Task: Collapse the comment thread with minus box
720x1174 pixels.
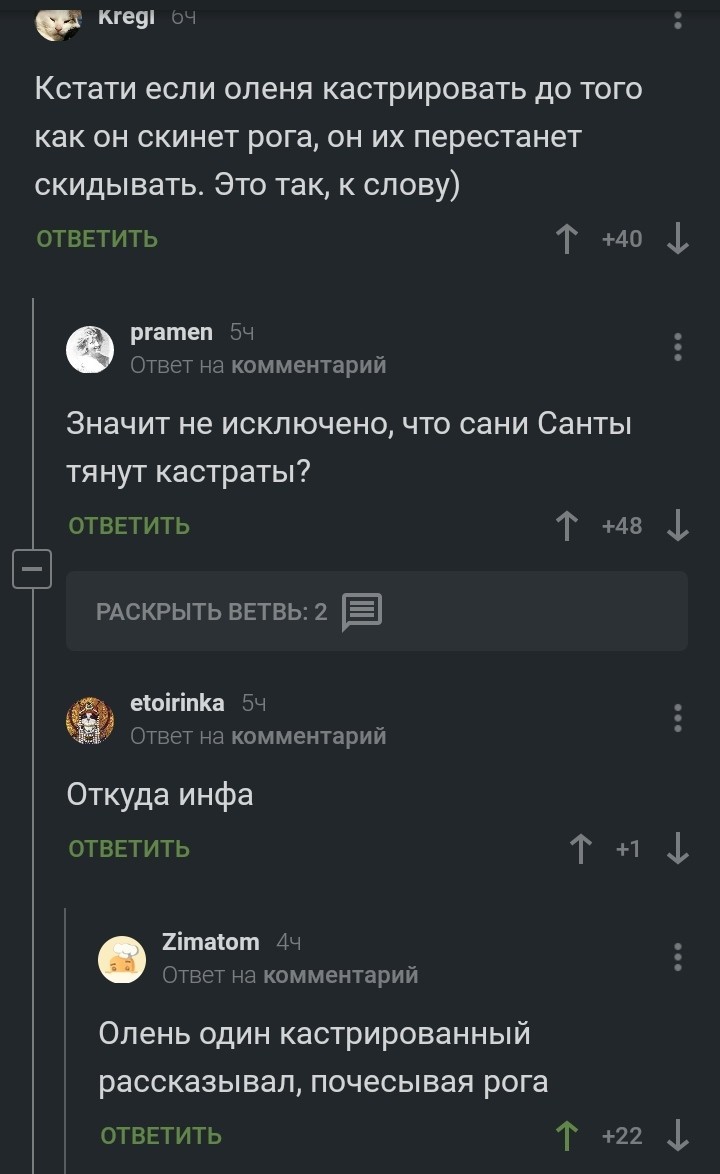Action: [x=32, y=569]
